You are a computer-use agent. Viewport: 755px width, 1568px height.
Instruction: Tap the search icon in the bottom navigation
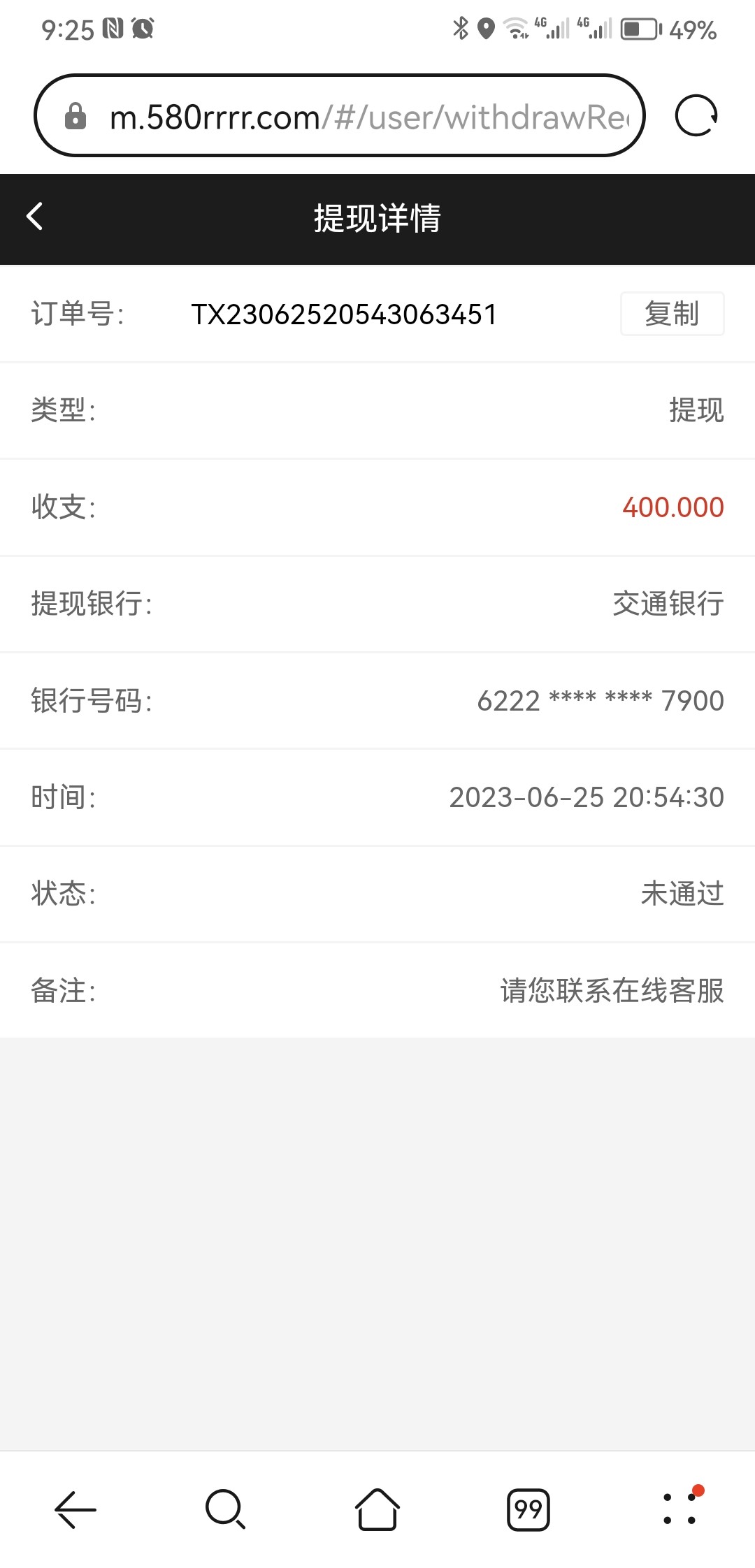[225, 1510]
